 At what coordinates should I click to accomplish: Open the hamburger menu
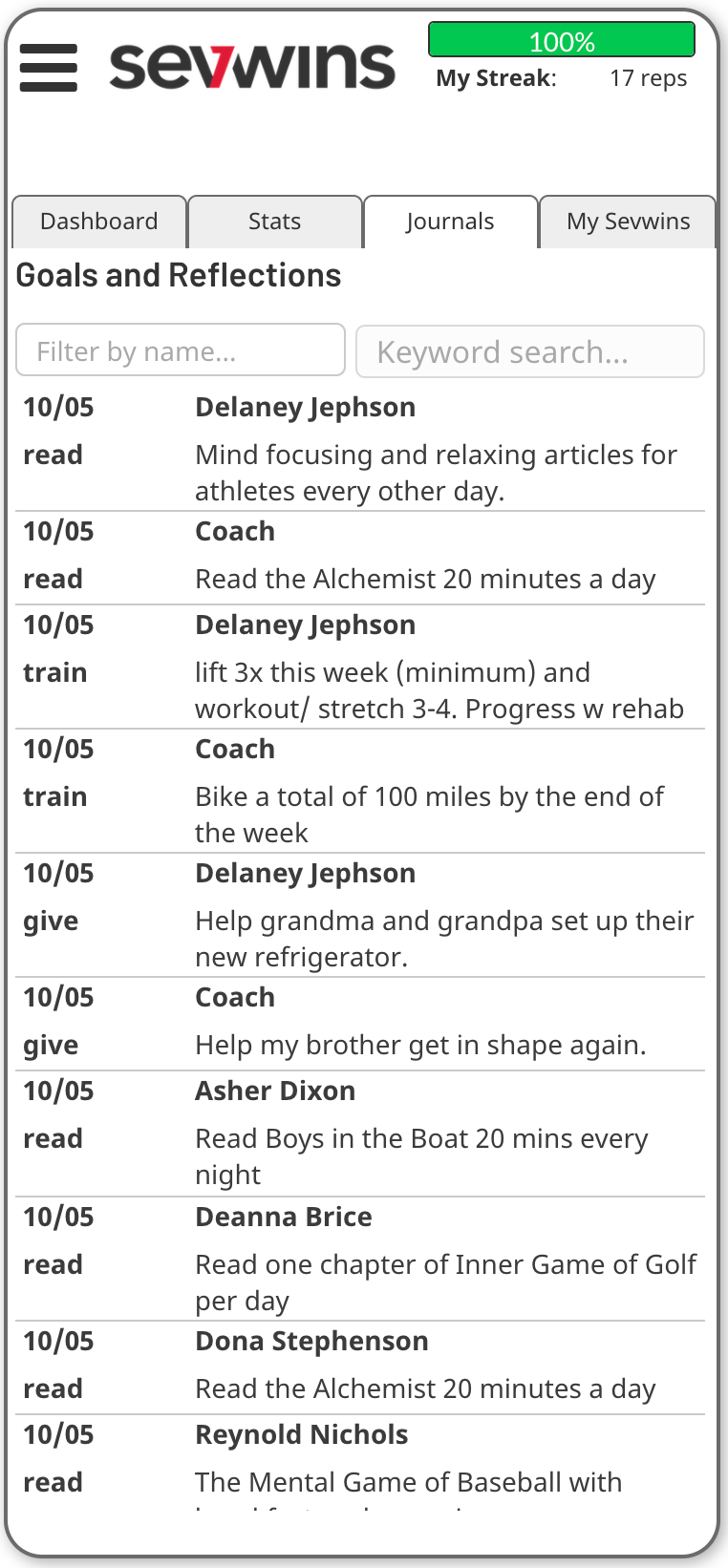(x=48, y=68)
